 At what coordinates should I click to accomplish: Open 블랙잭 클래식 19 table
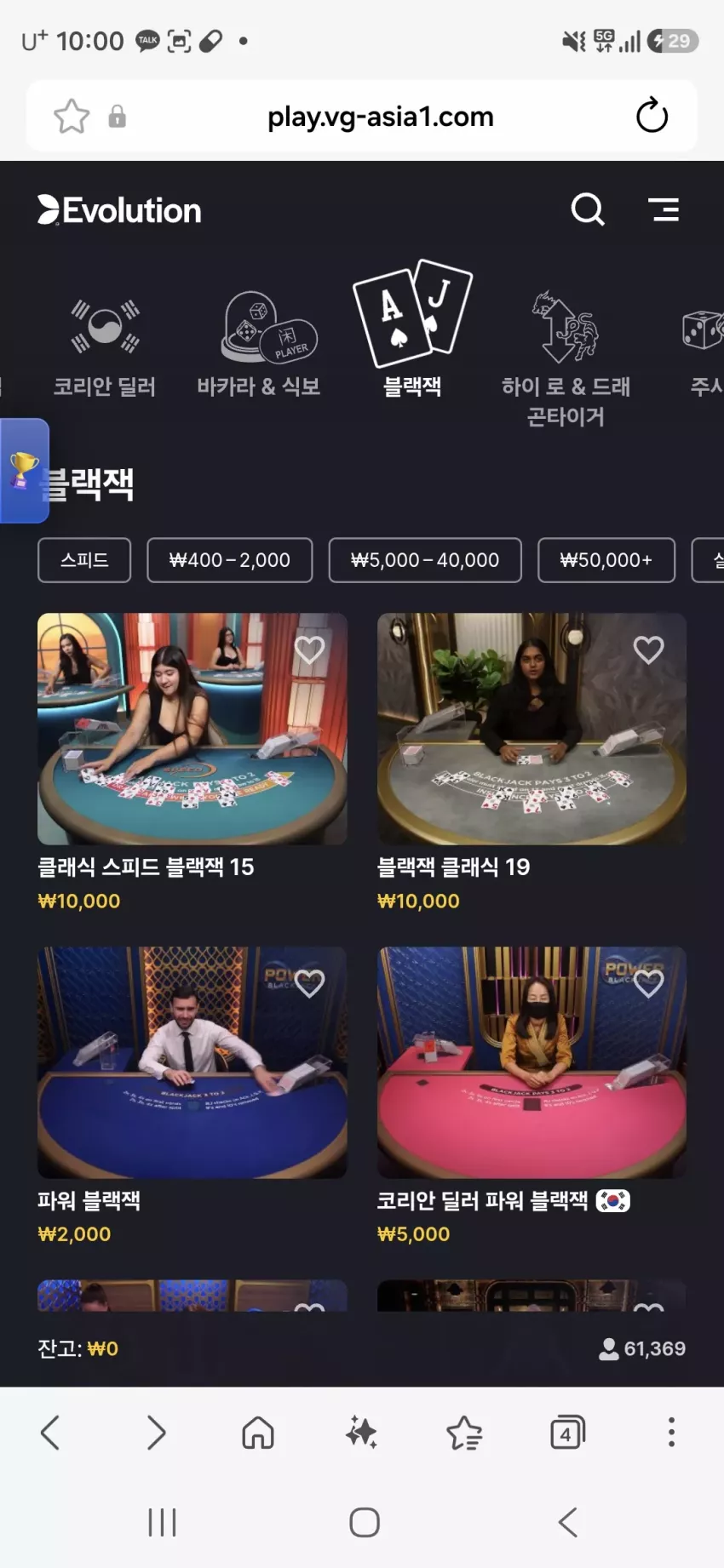532,730
